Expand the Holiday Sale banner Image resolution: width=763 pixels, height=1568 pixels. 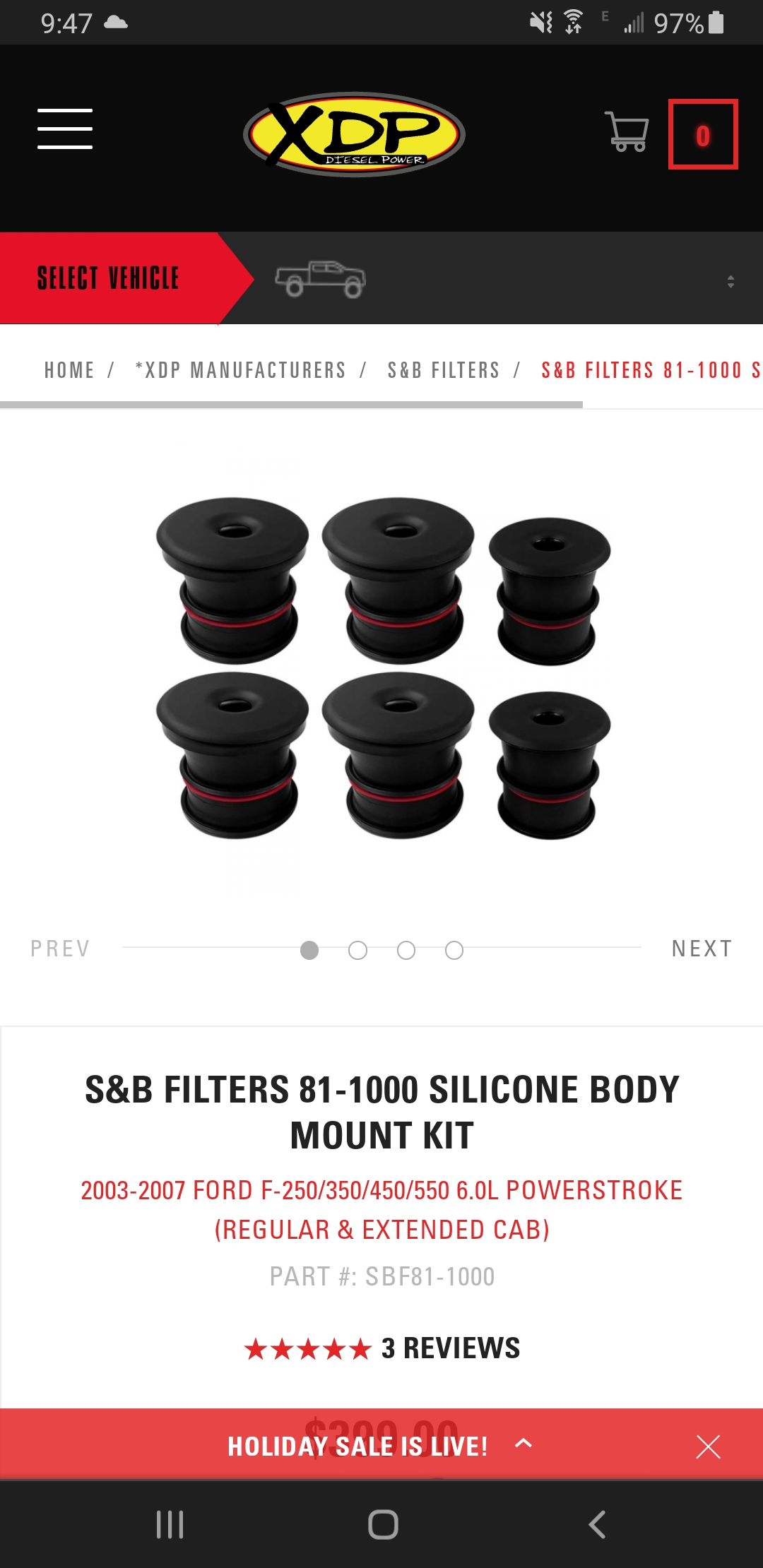click(x=523, y=1444)
